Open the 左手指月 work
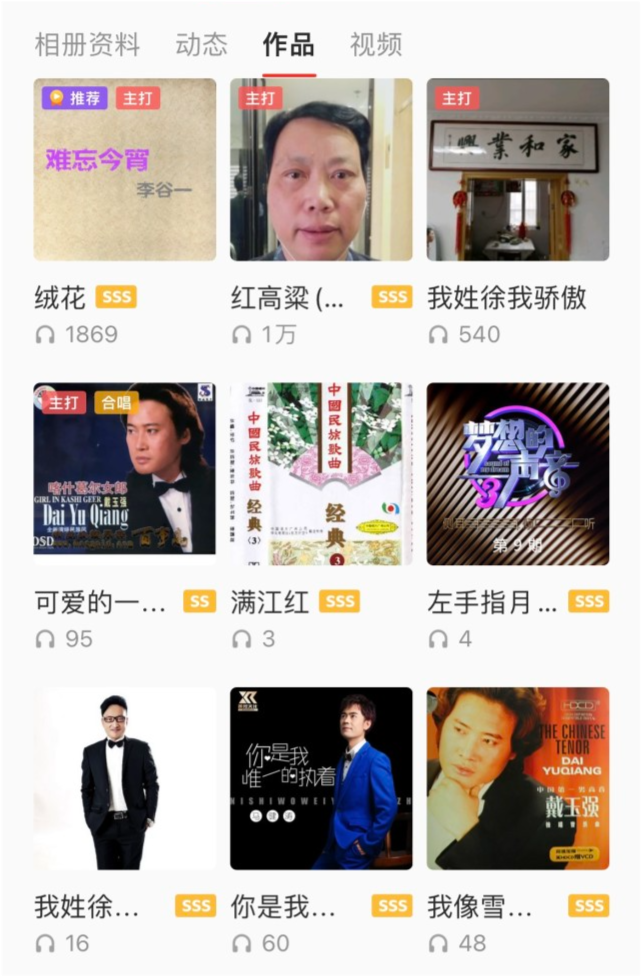This screenshot has height=976, width=641. coord(518,474)
